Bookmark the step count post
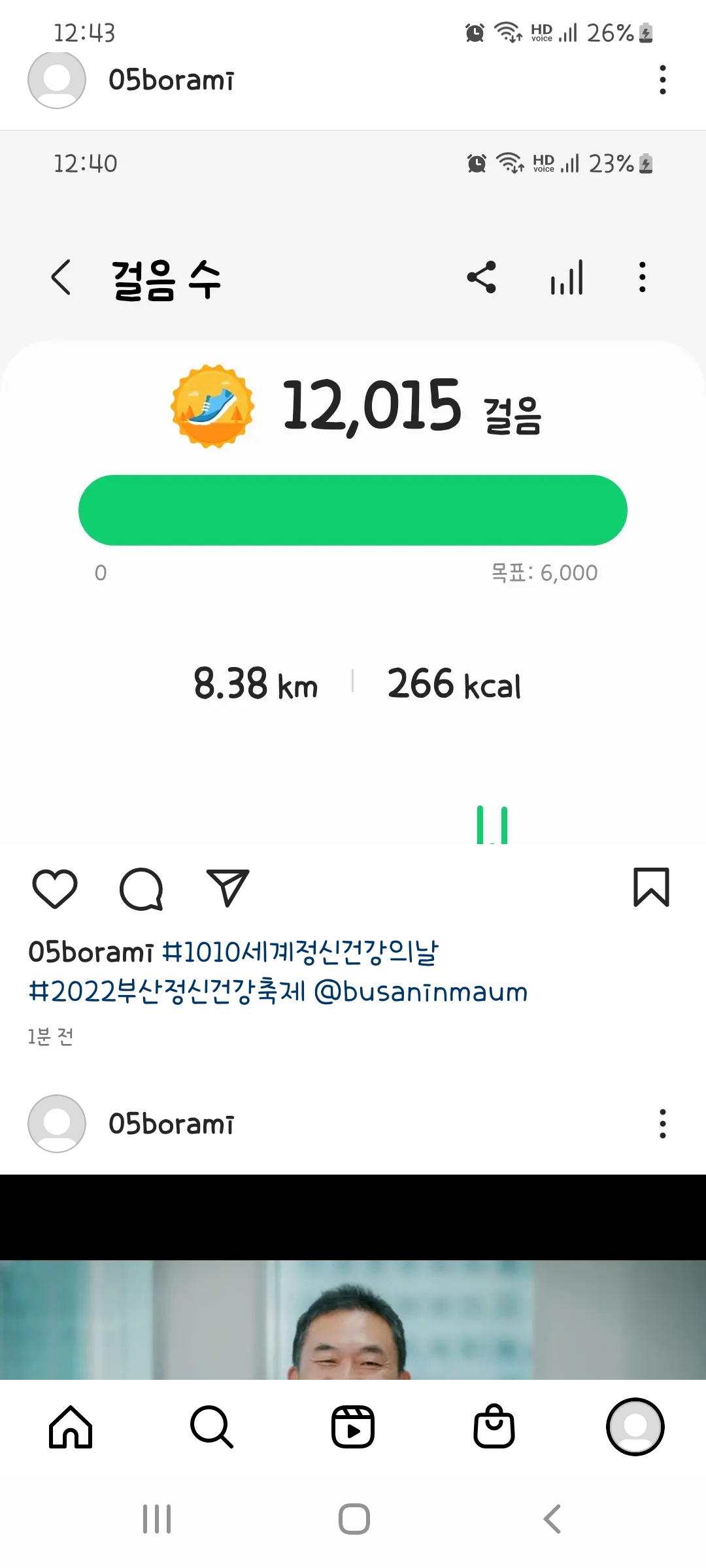The image size is (706, 1568). pos(651,887)
